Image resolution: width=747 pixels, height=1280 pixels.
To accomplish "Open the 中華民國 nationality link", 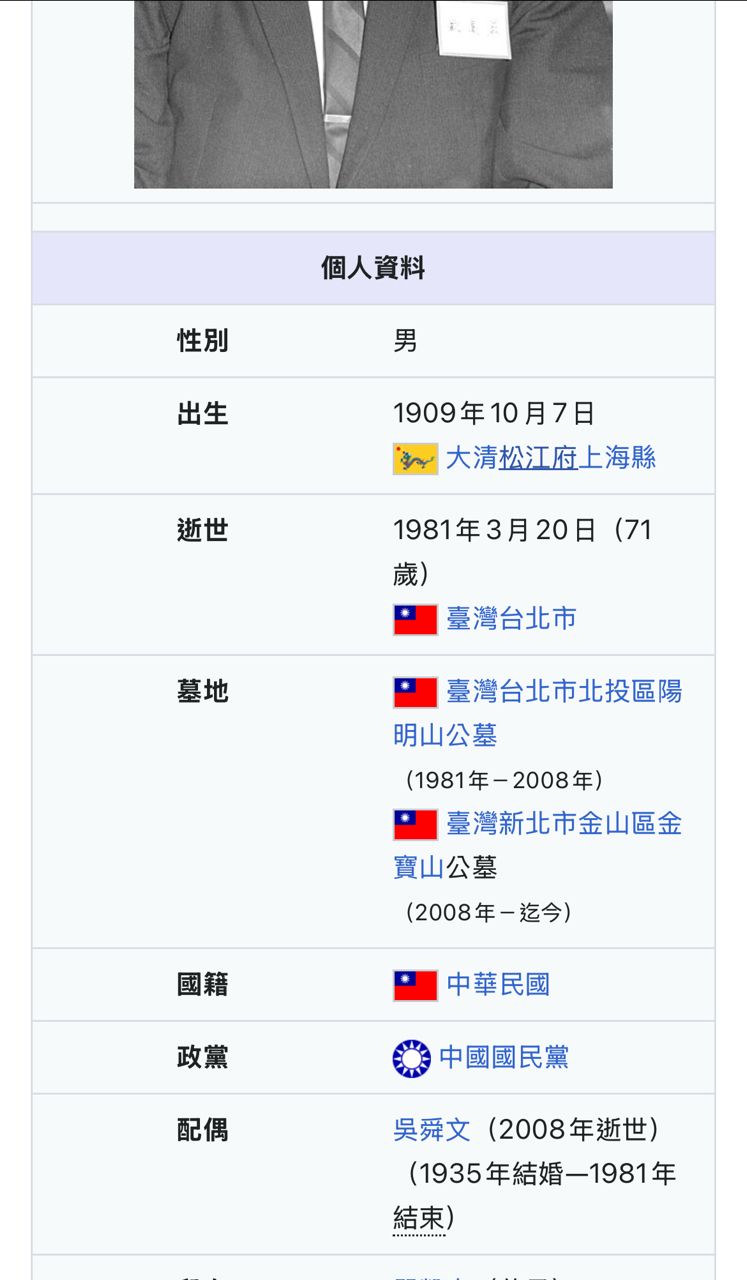I will coord(498,985).
